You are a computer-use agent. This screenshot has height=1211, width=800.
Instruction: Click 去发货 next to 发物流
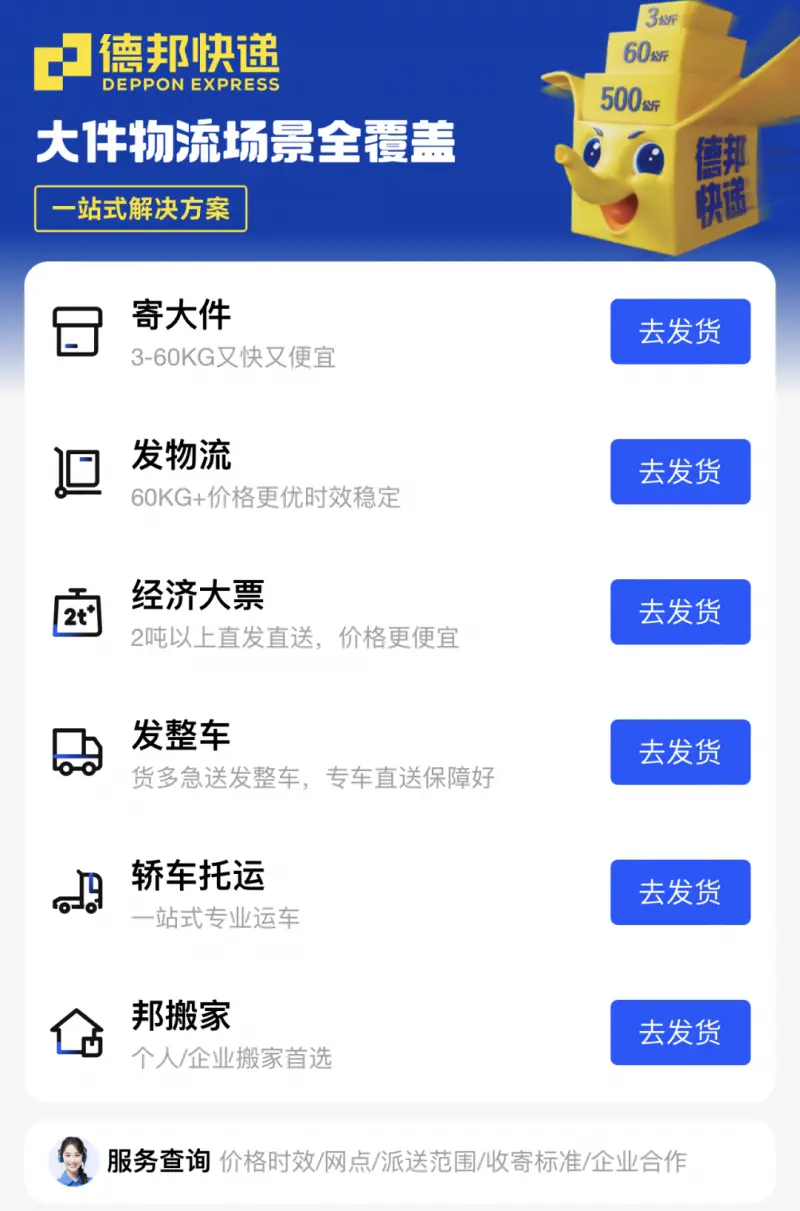(680, 472)
